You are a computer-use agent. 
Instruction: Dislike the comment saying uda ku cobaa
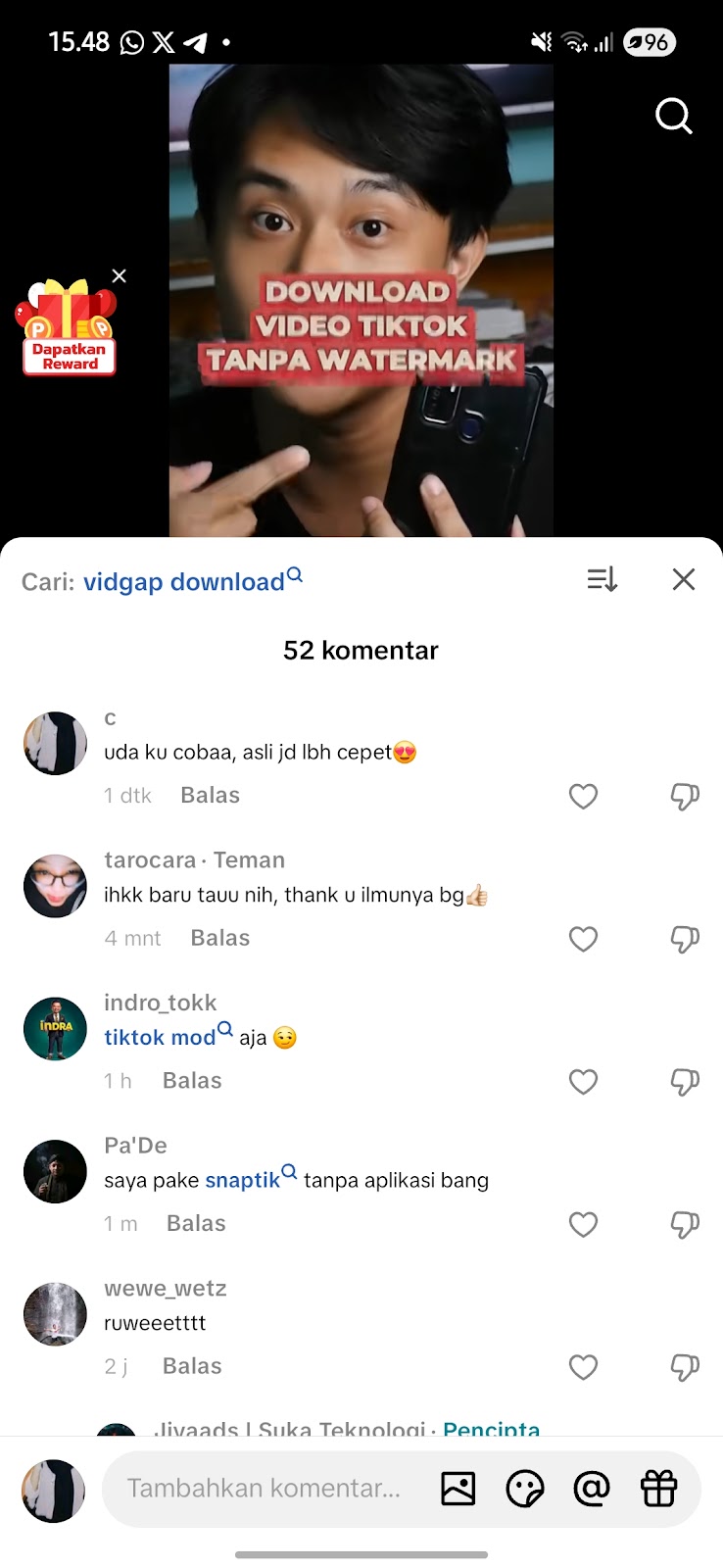(x=684, y=796)
